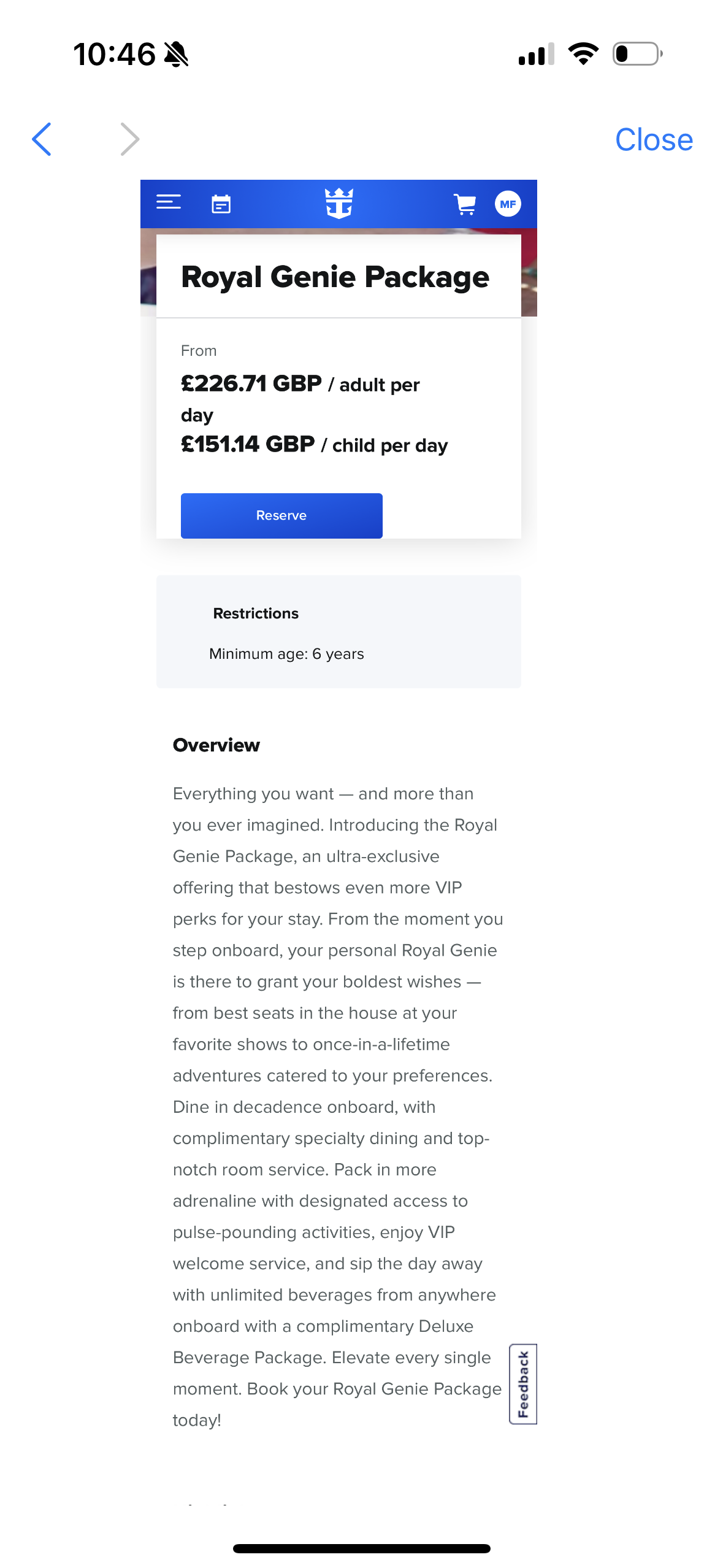Screen dimensions: 723x1568
Task: Open the calendar planner icon
Action: [221, 204]
